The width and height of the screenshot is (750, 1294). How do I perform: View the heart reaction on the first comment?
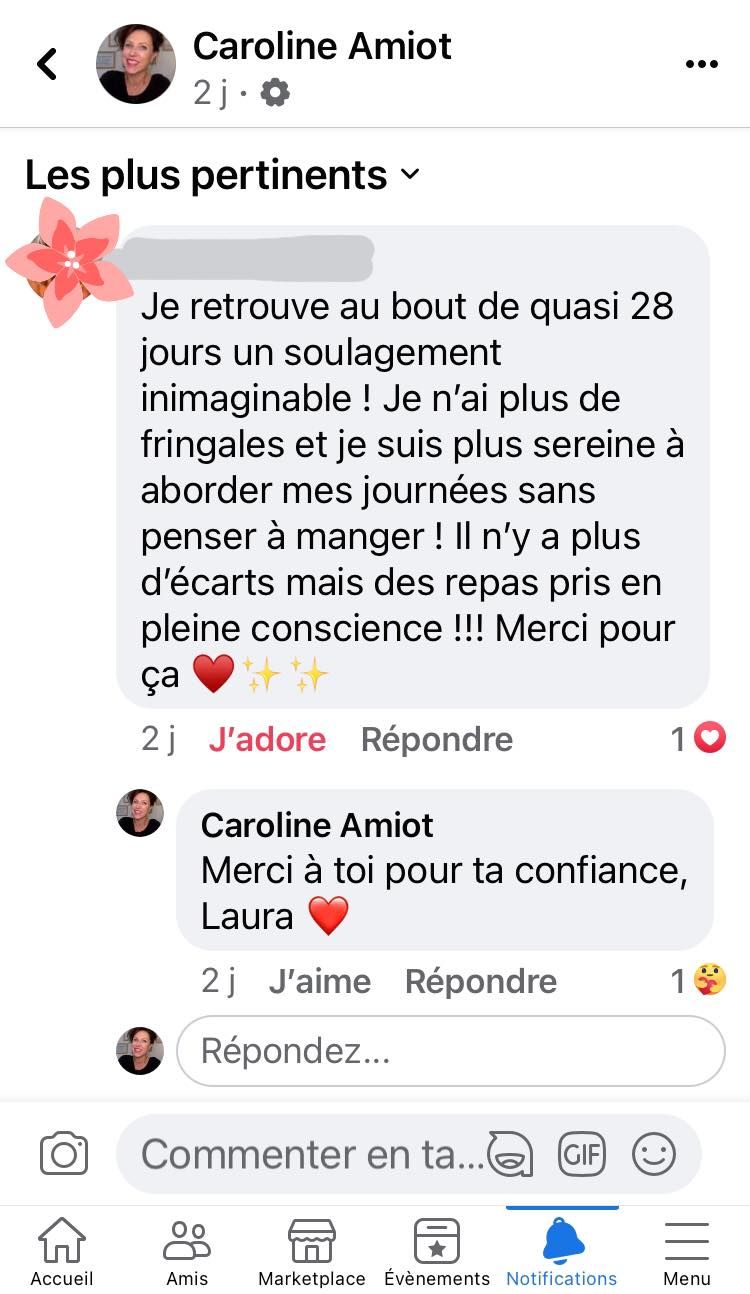(699, 740)
